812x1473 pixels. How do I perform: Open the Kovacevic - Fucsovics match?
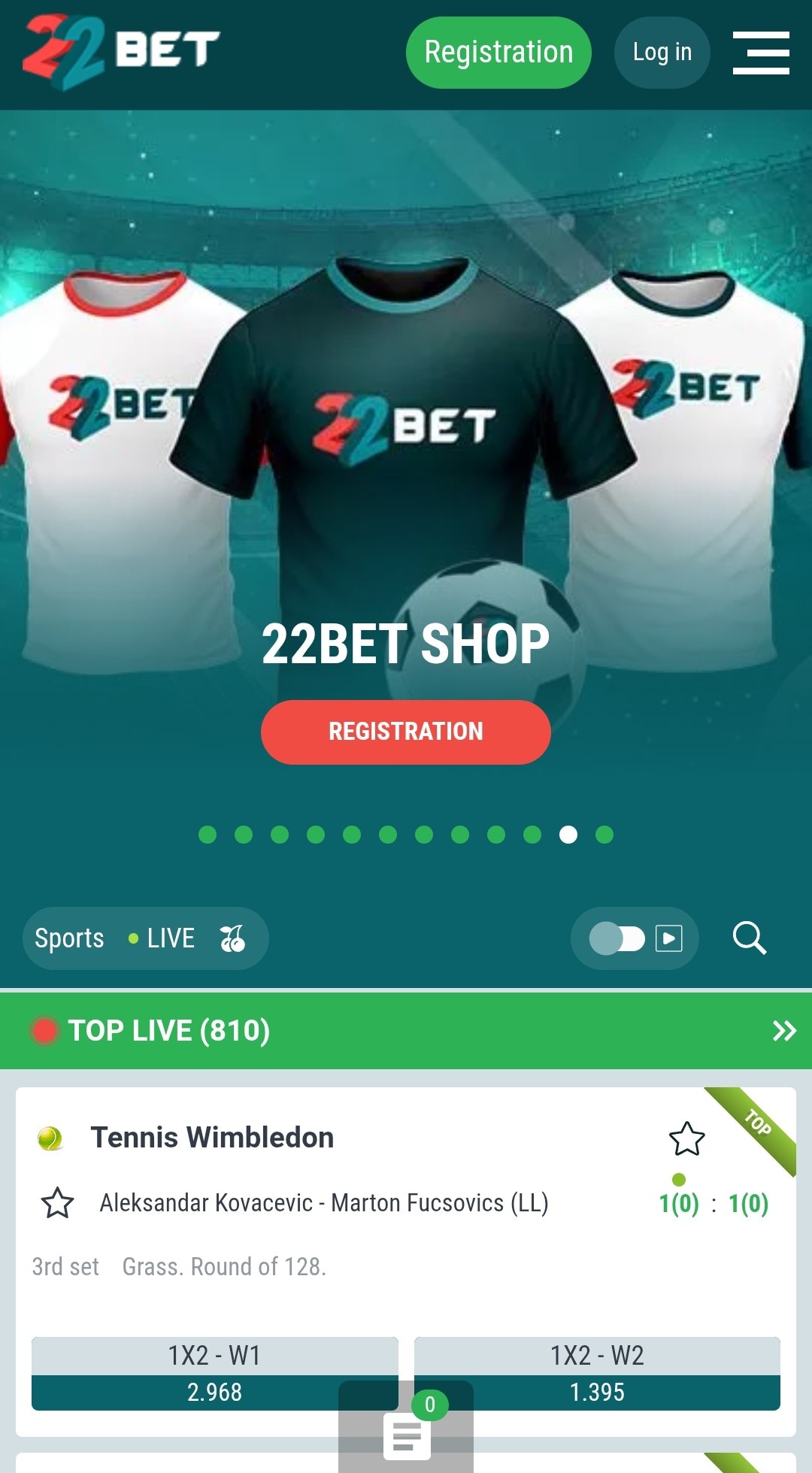(324, 1203)
